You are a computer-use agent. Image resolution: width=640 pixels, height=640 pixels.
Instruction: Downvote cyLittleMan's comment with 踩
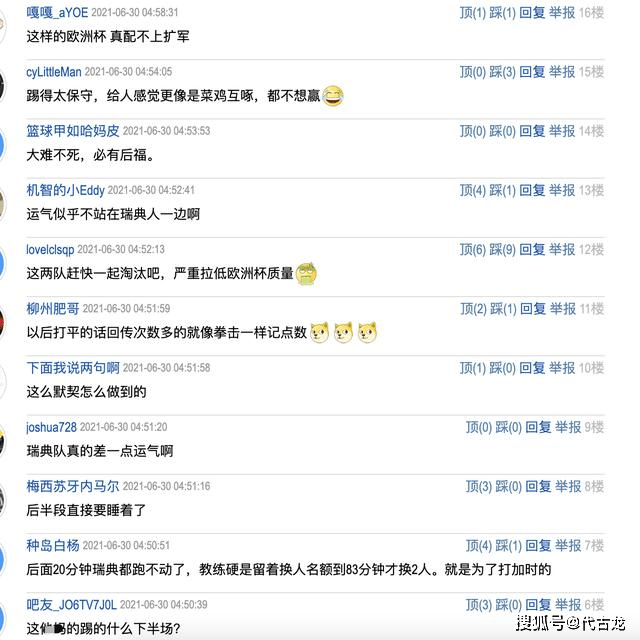pos(502,72)
